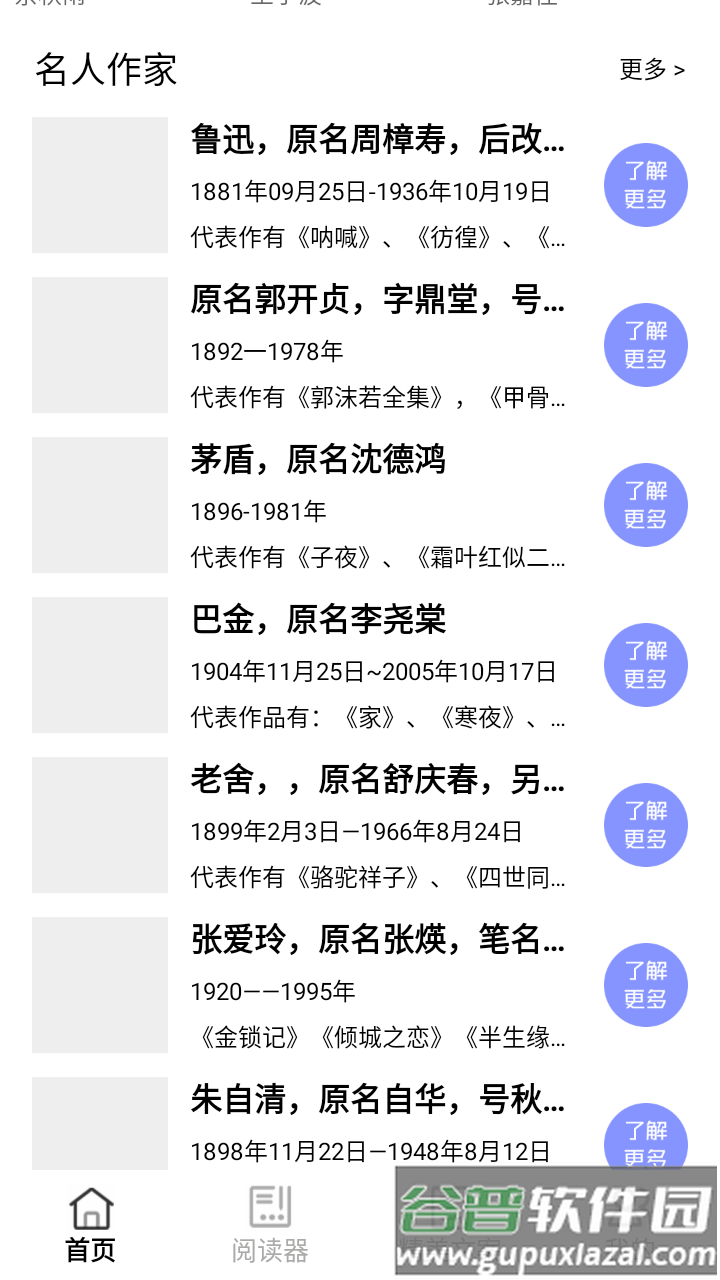Open the 更多 link for 名人作家
This screenshot has width=720, height=1280.
(651, 69)
